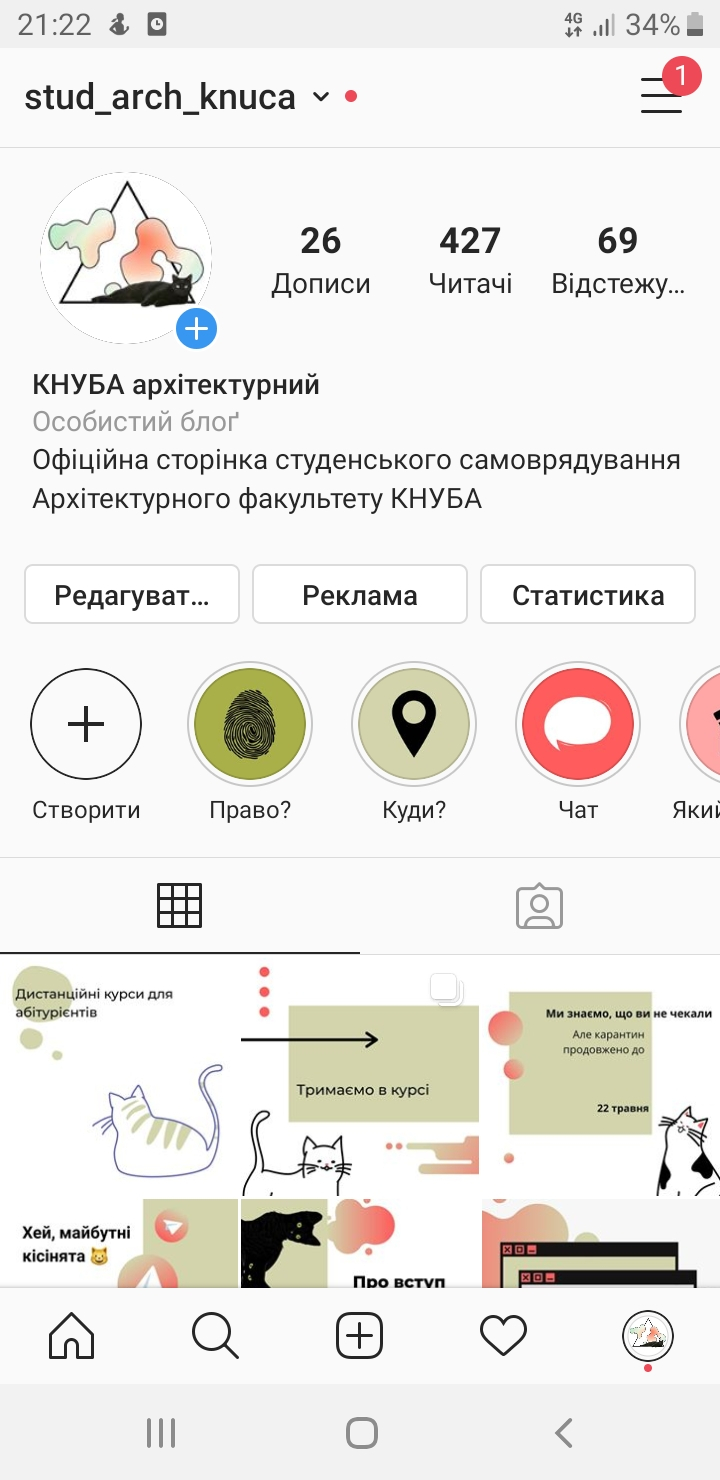Open the Дистанційні курси для абітурієнтів post
720x1480 pixels.
tap(119, 1076)
